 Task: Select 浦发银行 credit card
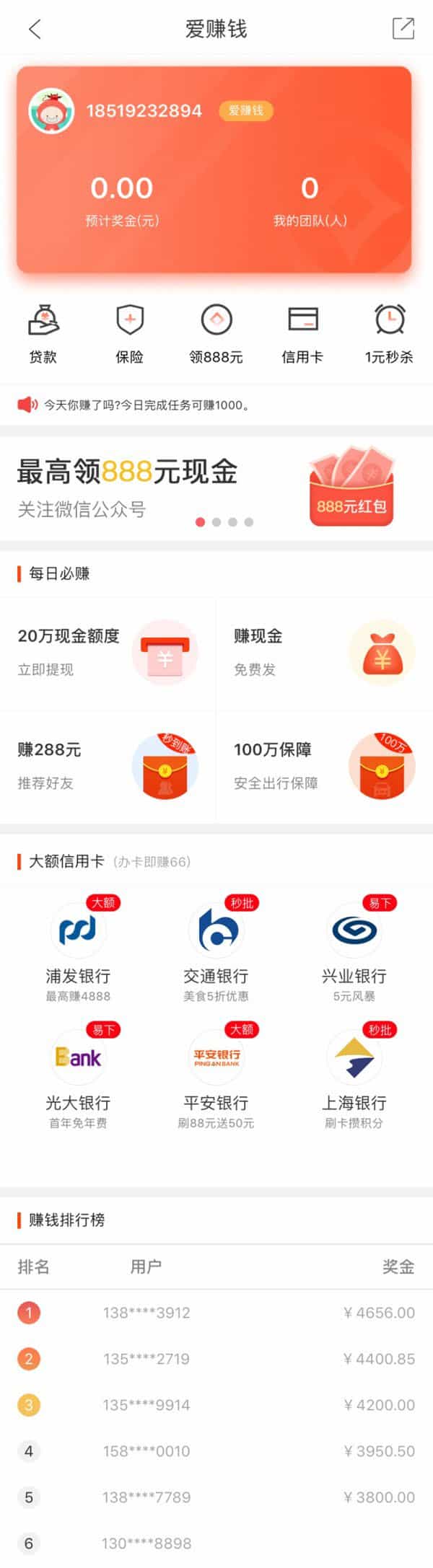78,948
